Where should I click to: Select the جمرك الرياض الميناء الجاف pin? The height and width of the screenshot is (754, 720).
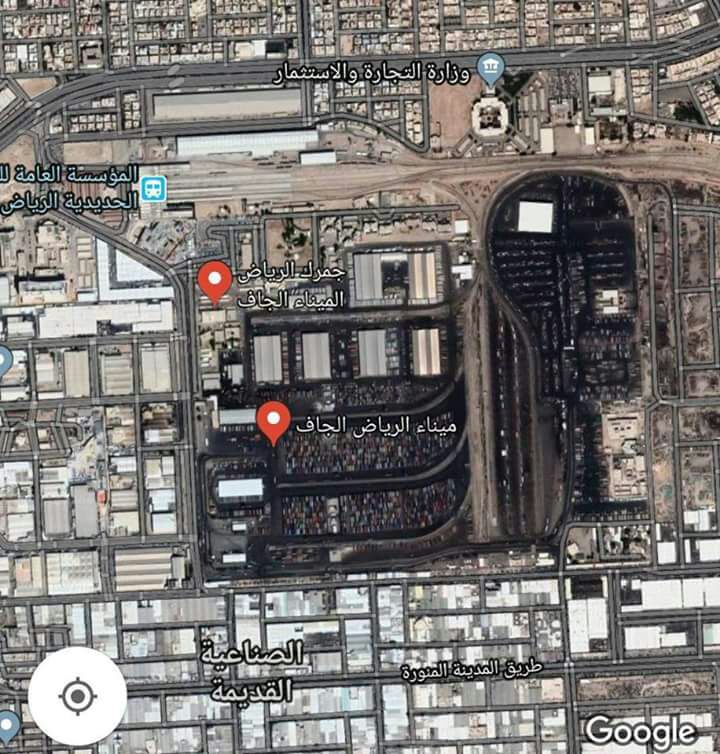(x=215, y=280)
